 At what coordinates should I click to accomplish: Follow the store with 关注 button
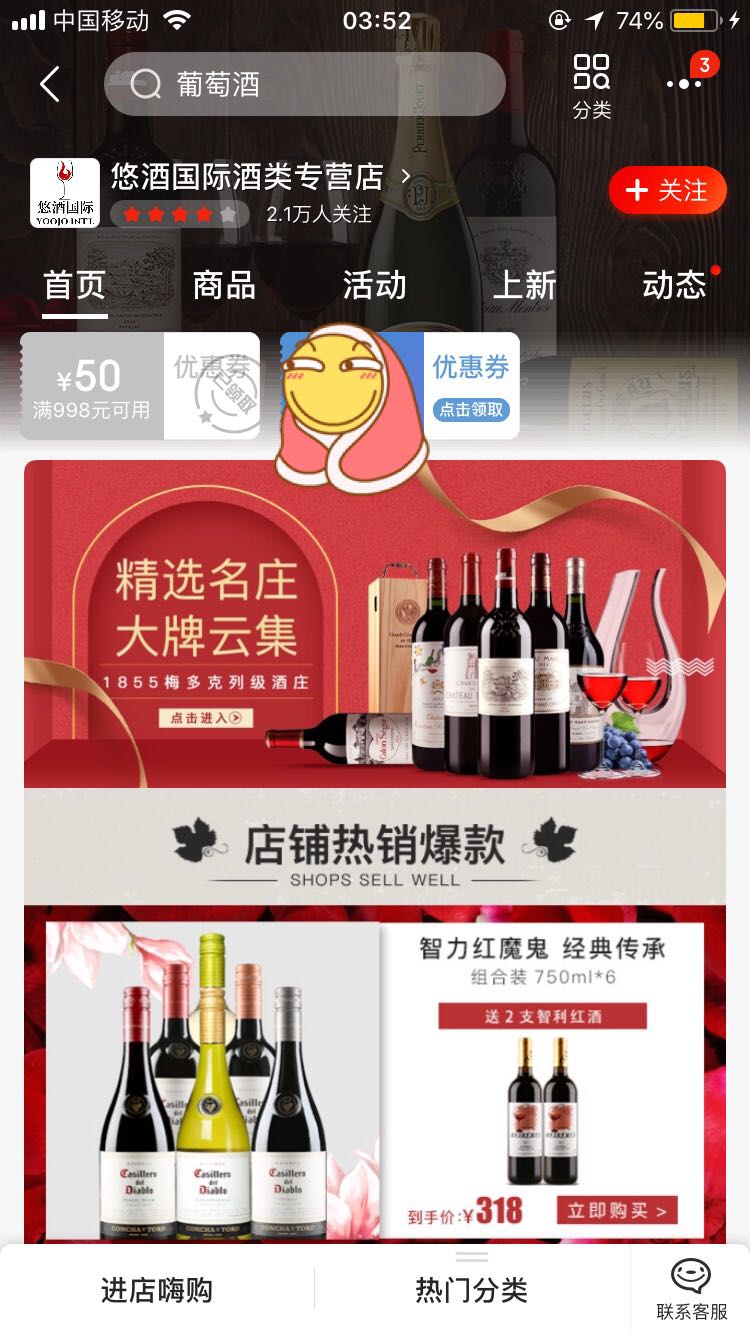tap(667, 190)
